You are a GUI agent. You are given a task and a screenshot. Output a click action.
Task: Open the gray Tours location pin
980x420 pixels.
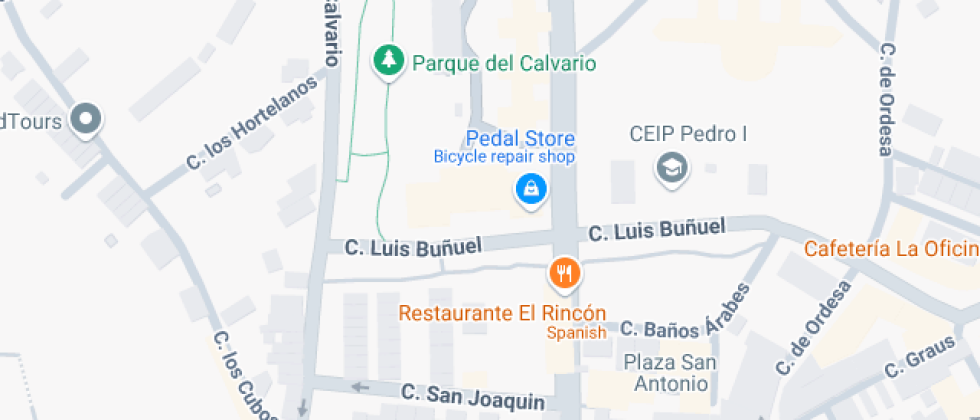(86, 120)
